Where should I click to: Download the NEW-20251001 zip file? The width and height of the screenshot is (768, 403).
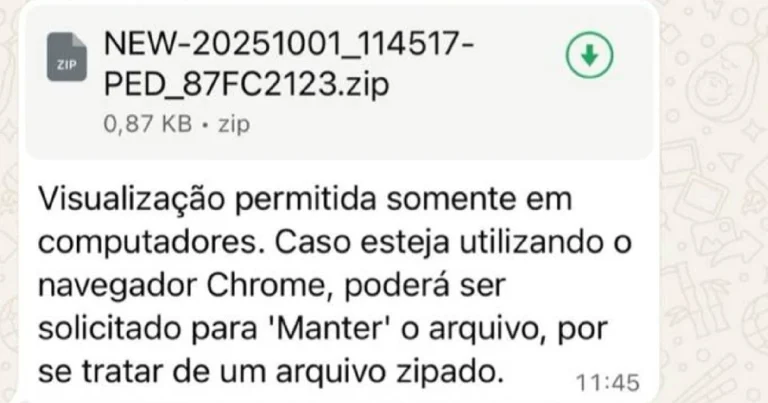[590, 57]
